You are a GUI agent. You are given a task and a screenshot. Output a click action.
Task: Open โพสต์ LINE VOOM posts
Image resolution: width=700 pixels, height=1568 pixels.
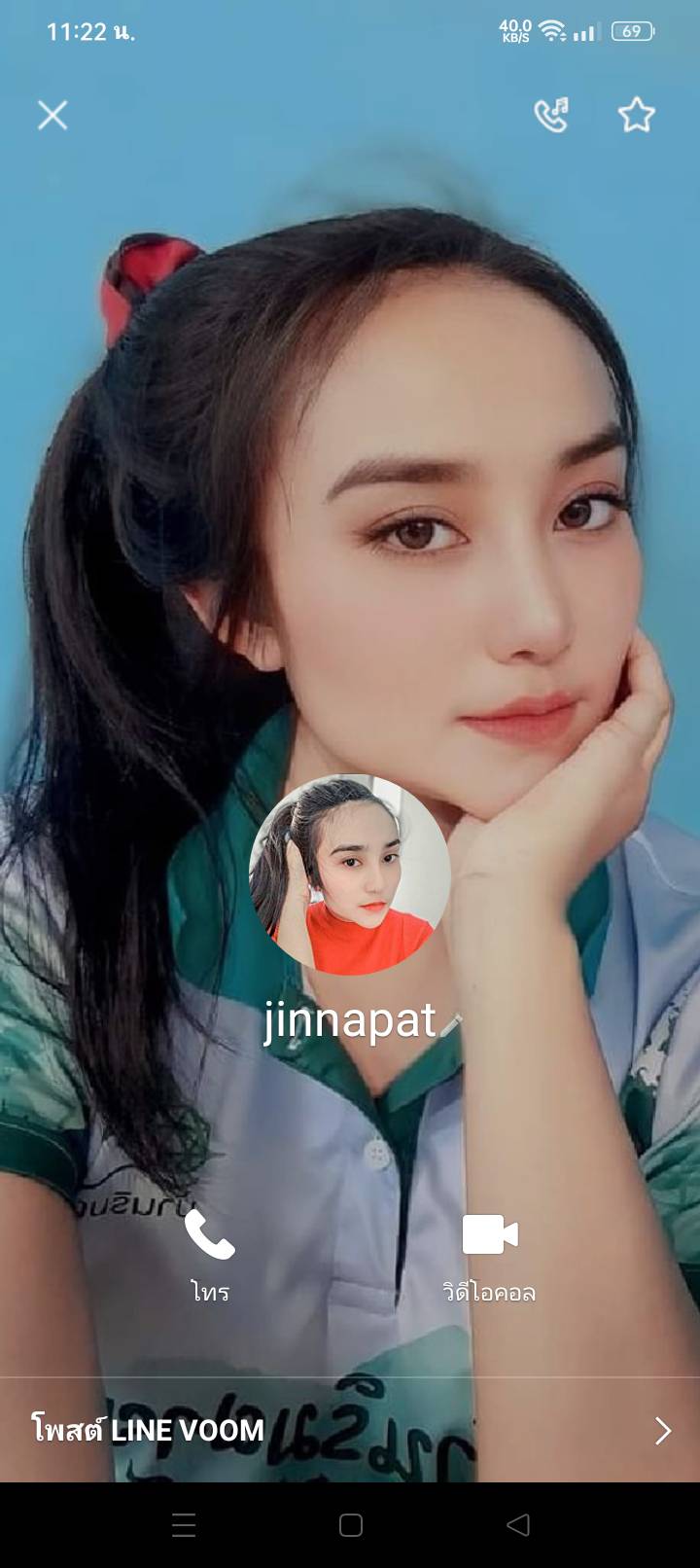pos(350,1430)
